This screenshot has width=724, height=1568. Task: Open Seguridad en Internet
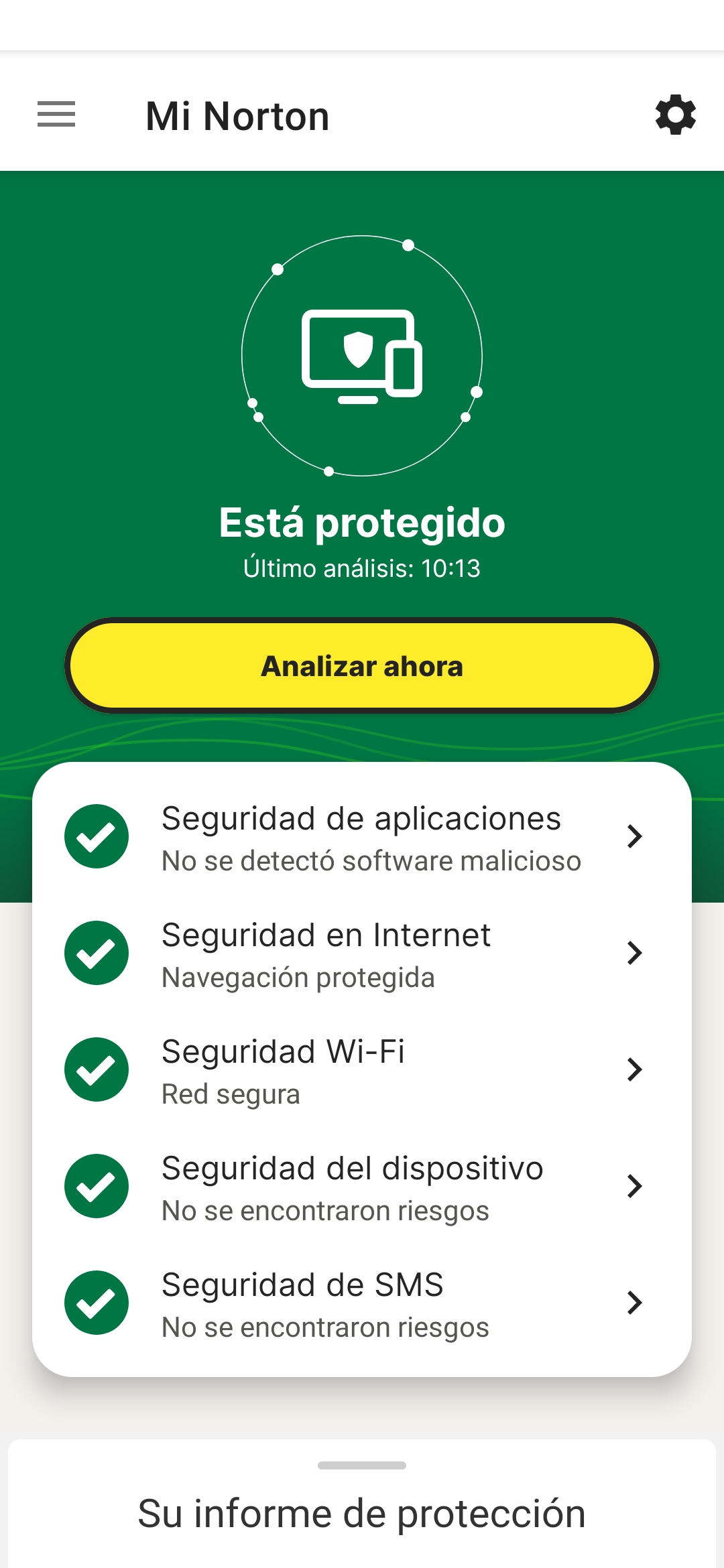pyautogui.click(x=362, y=954)
